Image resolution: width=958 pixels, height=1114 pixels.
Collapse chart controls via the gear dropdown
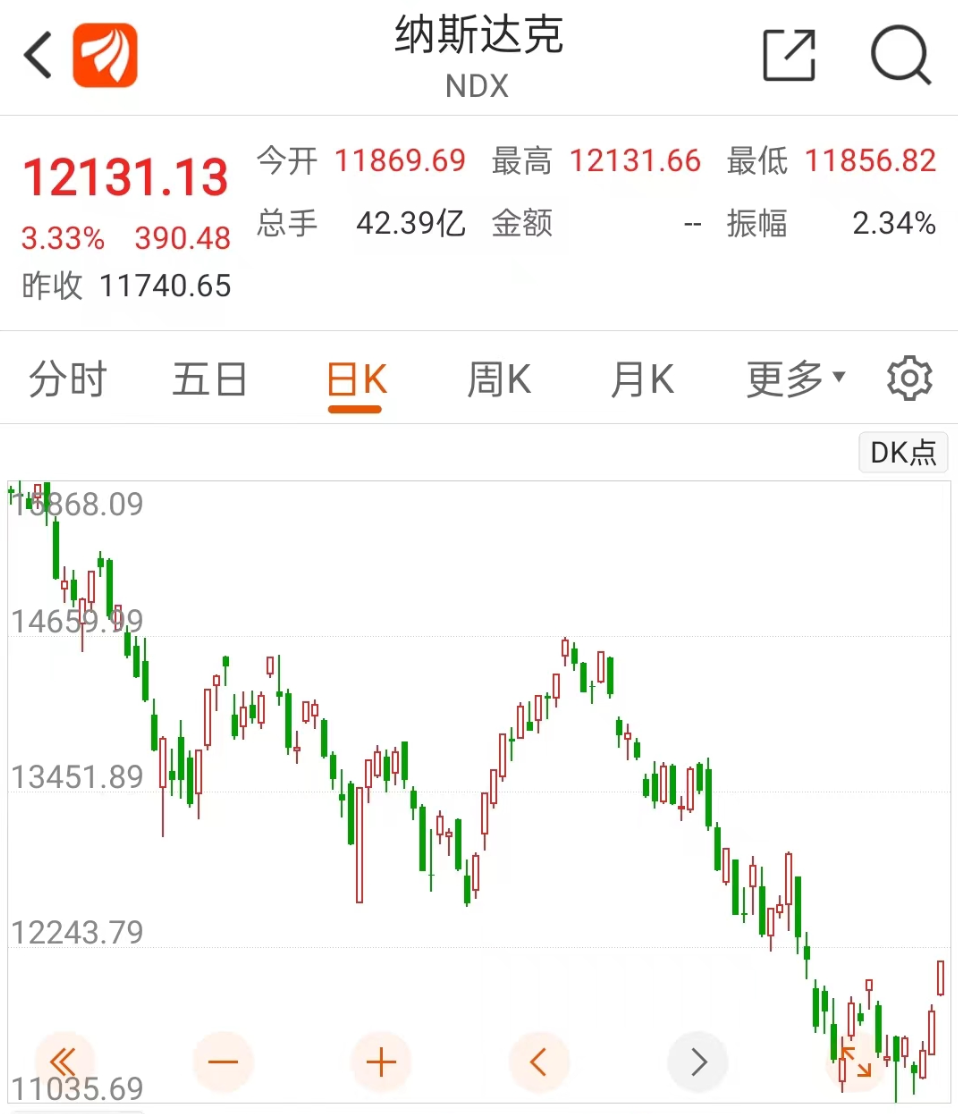909,377
